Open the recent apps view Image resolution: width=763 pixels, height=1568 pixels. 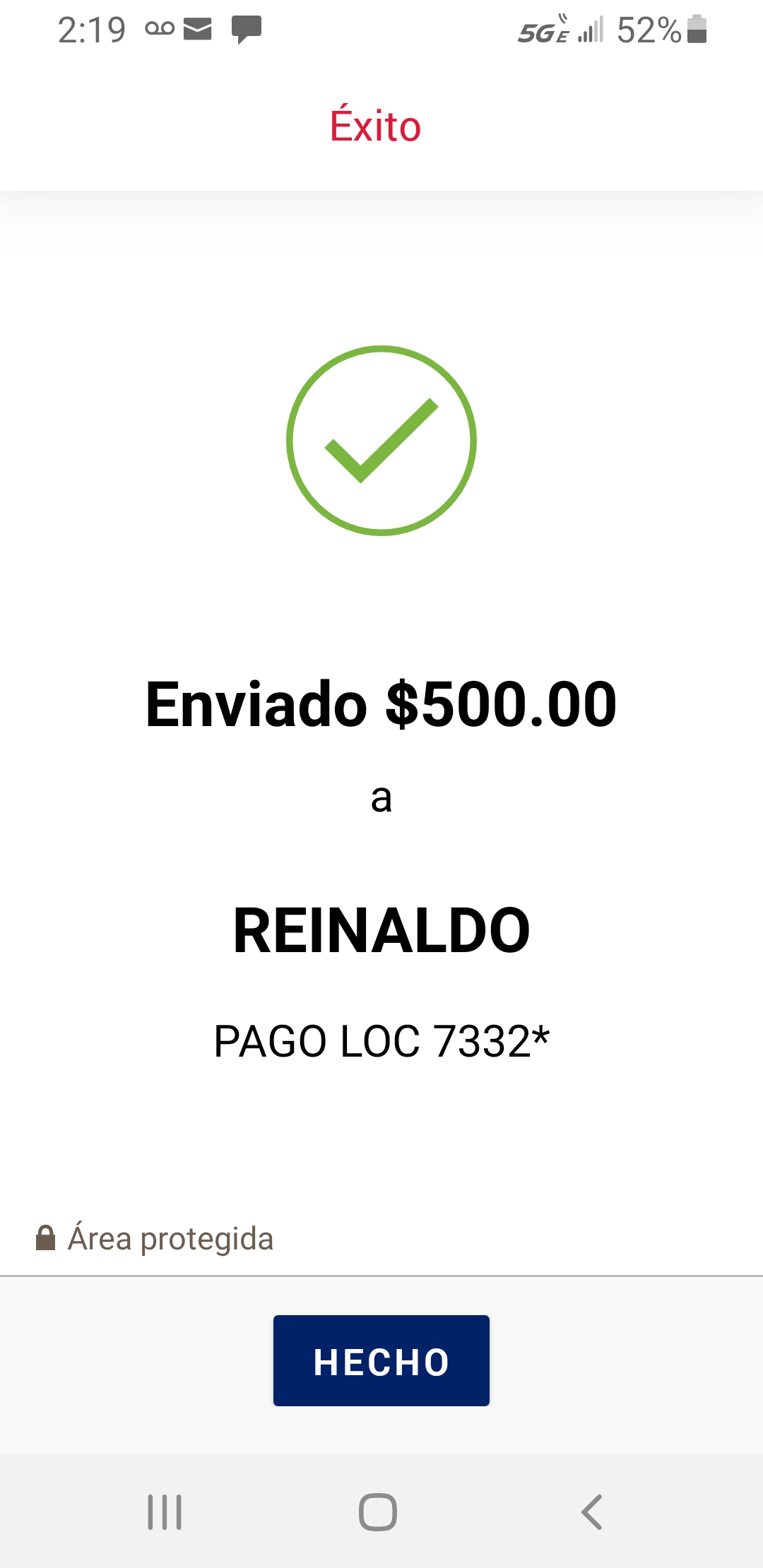coord(165,1512)
